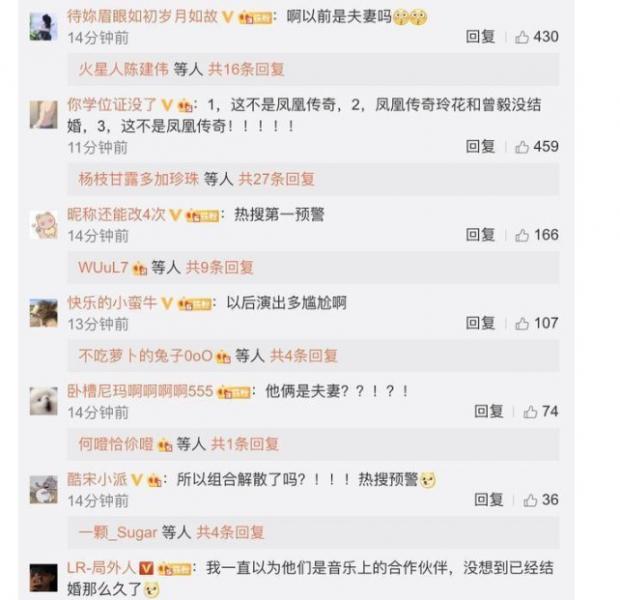The width and height of the screenshot is (620, 600).
Task: Like the comment with 430 likes
Action: 536,37
